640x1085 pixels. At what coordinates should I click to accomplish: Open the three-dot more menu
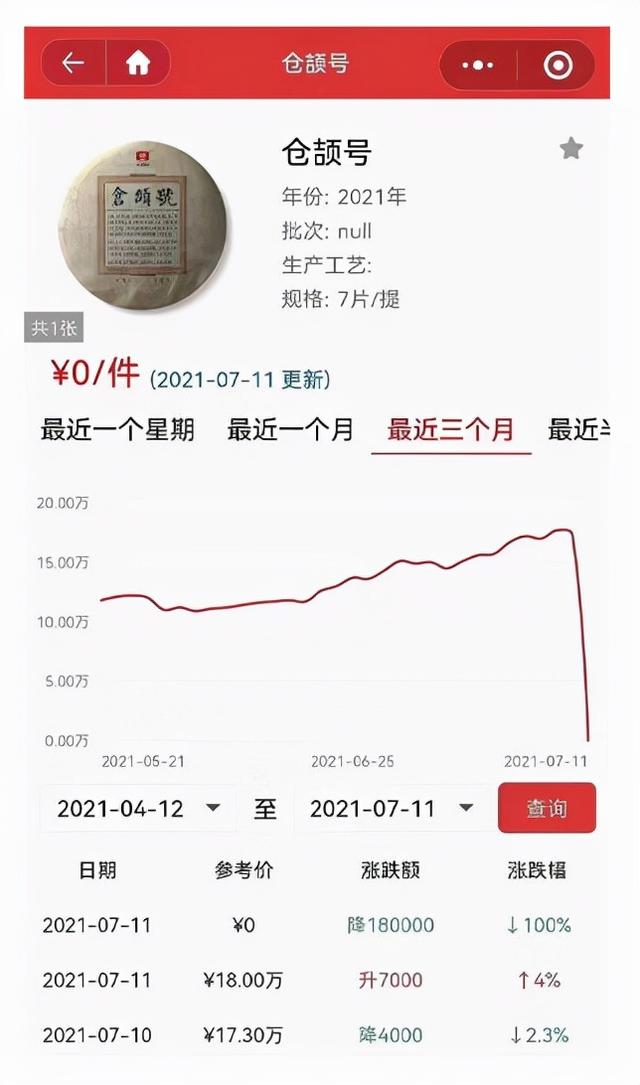[478, 65]
